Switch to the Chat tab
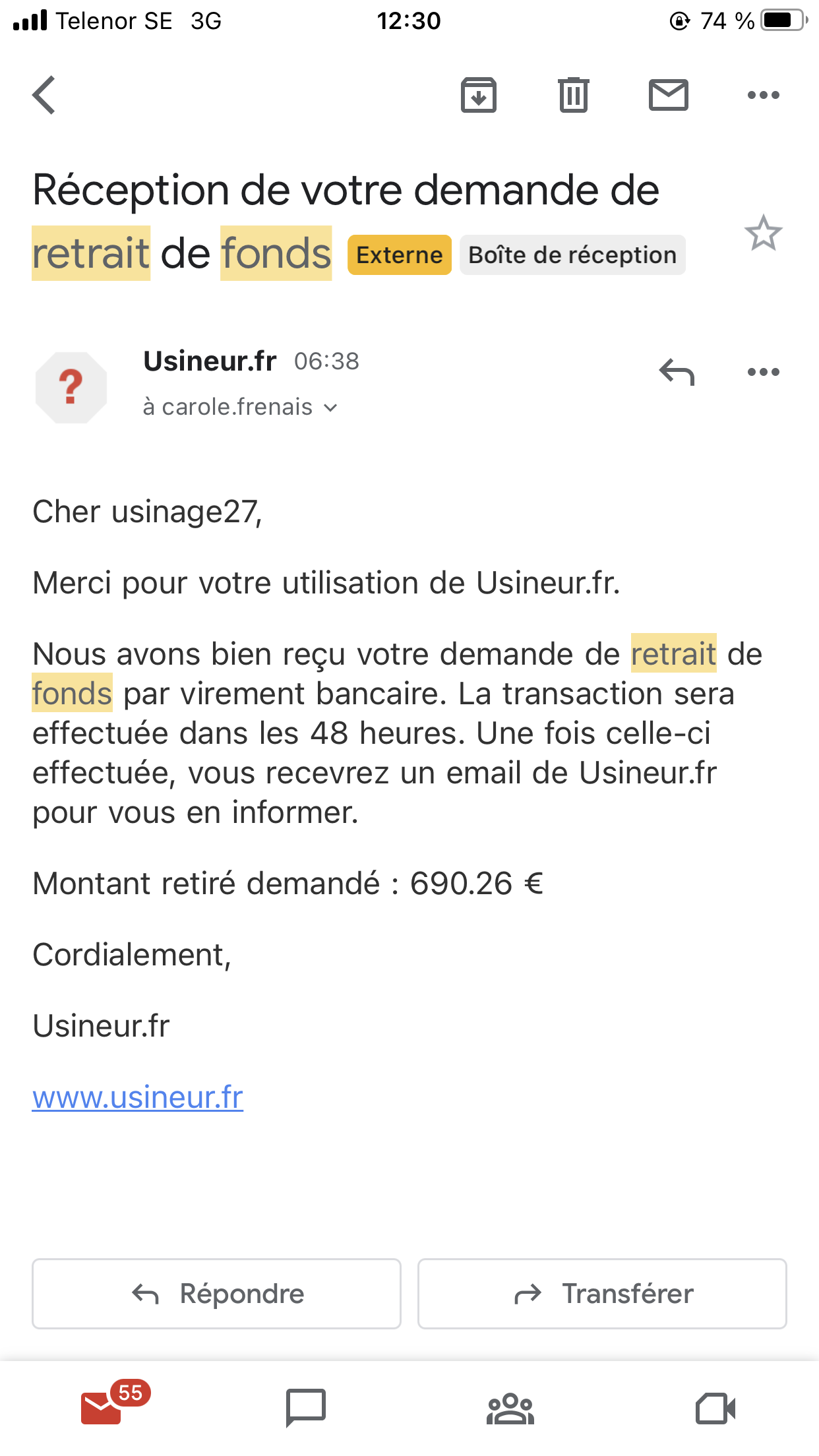The image size is (819, 1456). (x=306, y=1408)
